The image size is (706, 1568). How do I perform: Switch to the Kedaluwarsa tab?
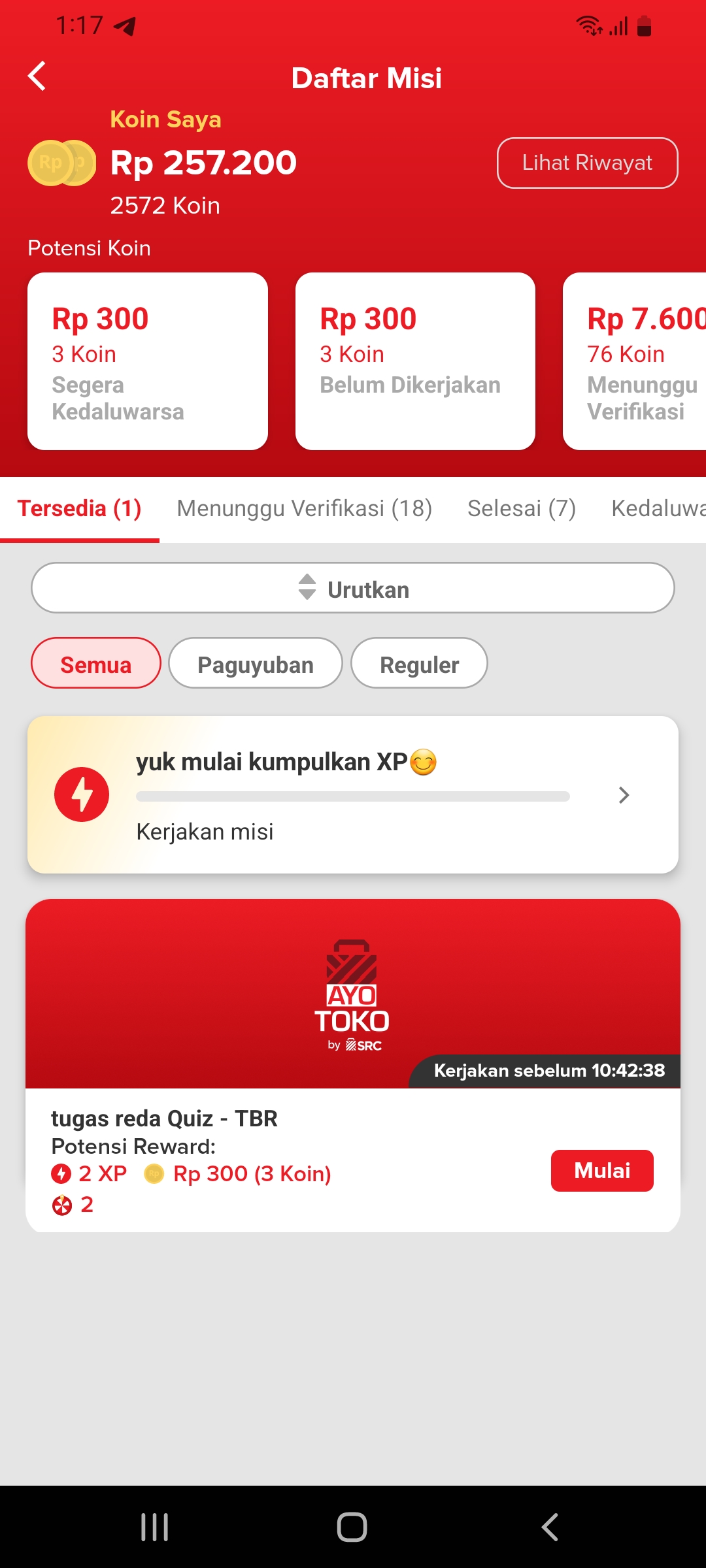[x=660, y=508]
